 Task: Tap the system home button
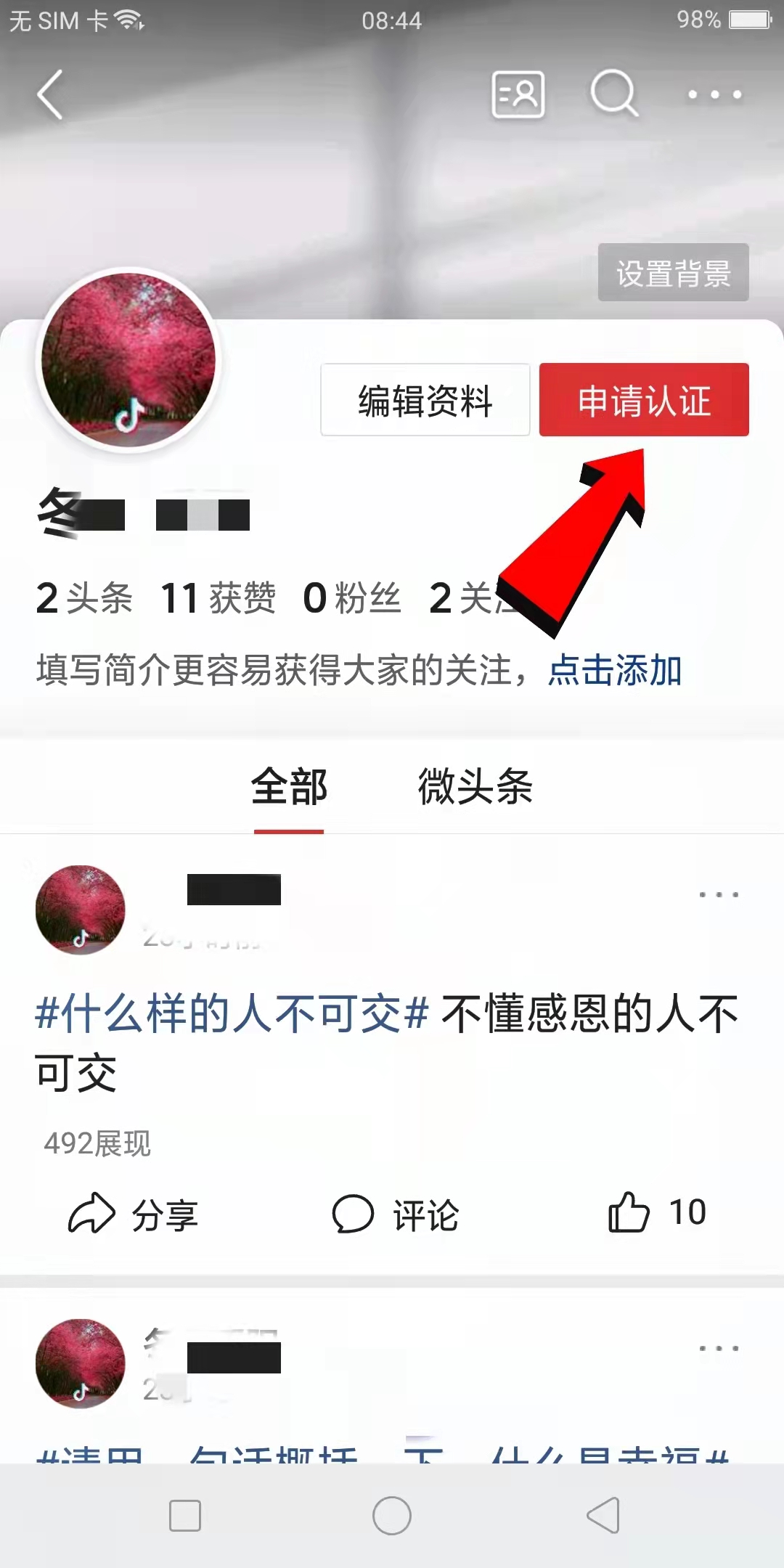click(x=392, y=1516)
